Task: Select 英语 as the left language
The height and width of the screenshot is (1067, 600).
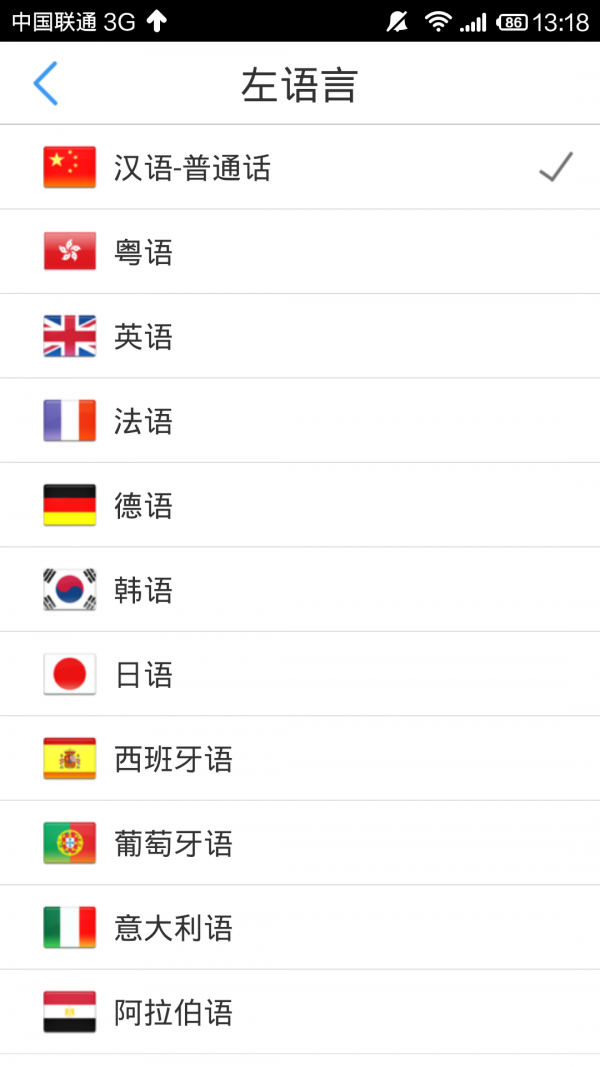Action: coord(144,337)
